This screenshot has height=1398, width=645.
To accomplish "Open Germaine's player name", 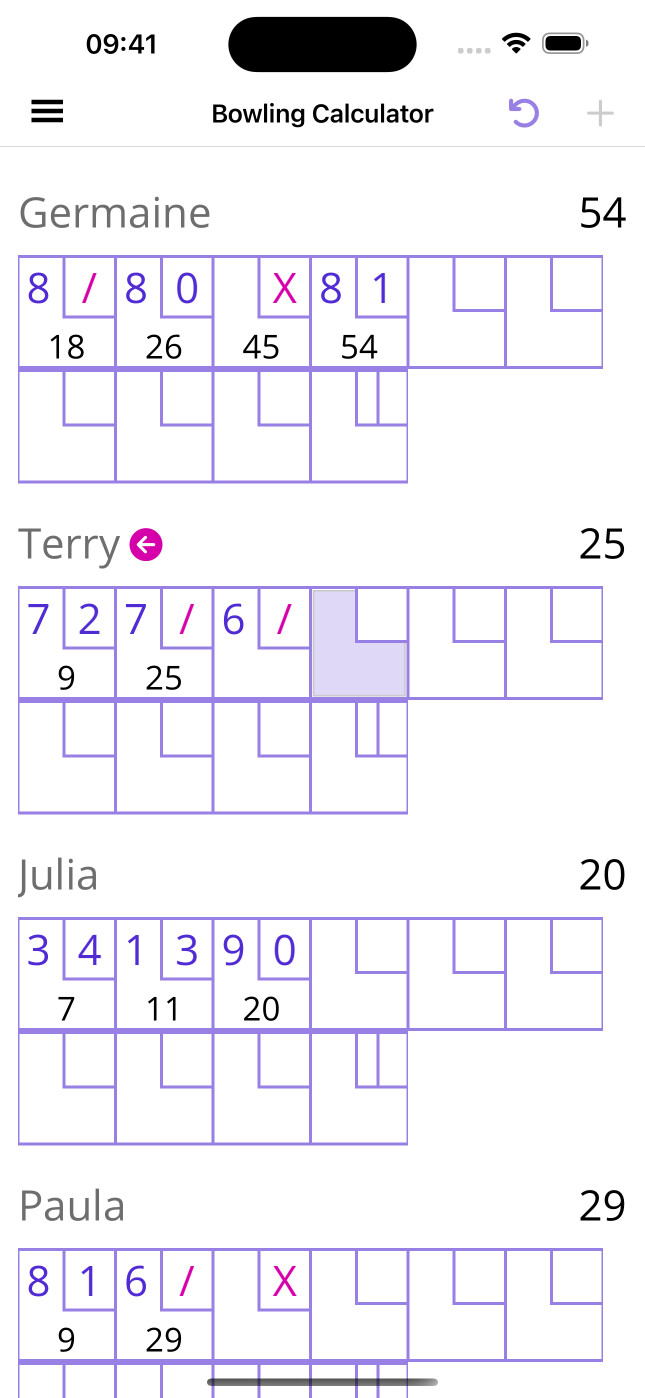I will pyautogui.click(x=115, y=213).
